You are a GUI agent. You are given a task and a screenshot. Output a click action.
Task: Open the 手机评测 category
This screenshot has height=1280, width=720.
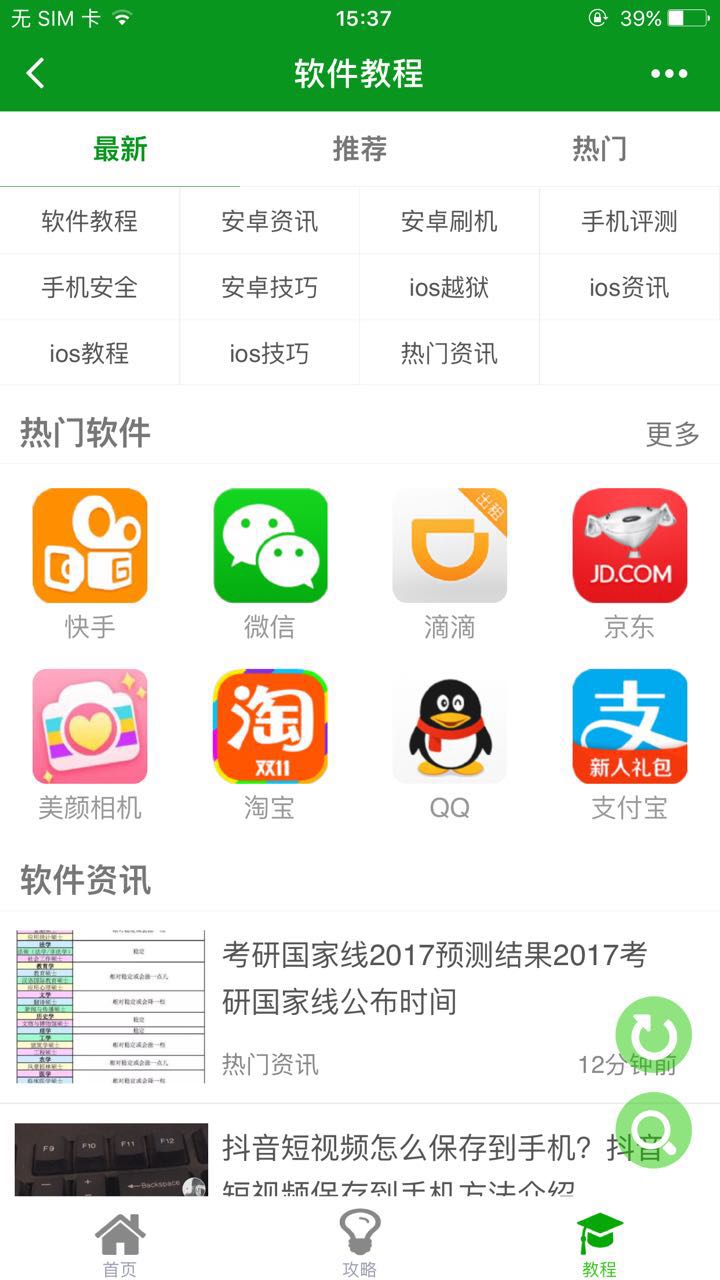pos(629,221)
